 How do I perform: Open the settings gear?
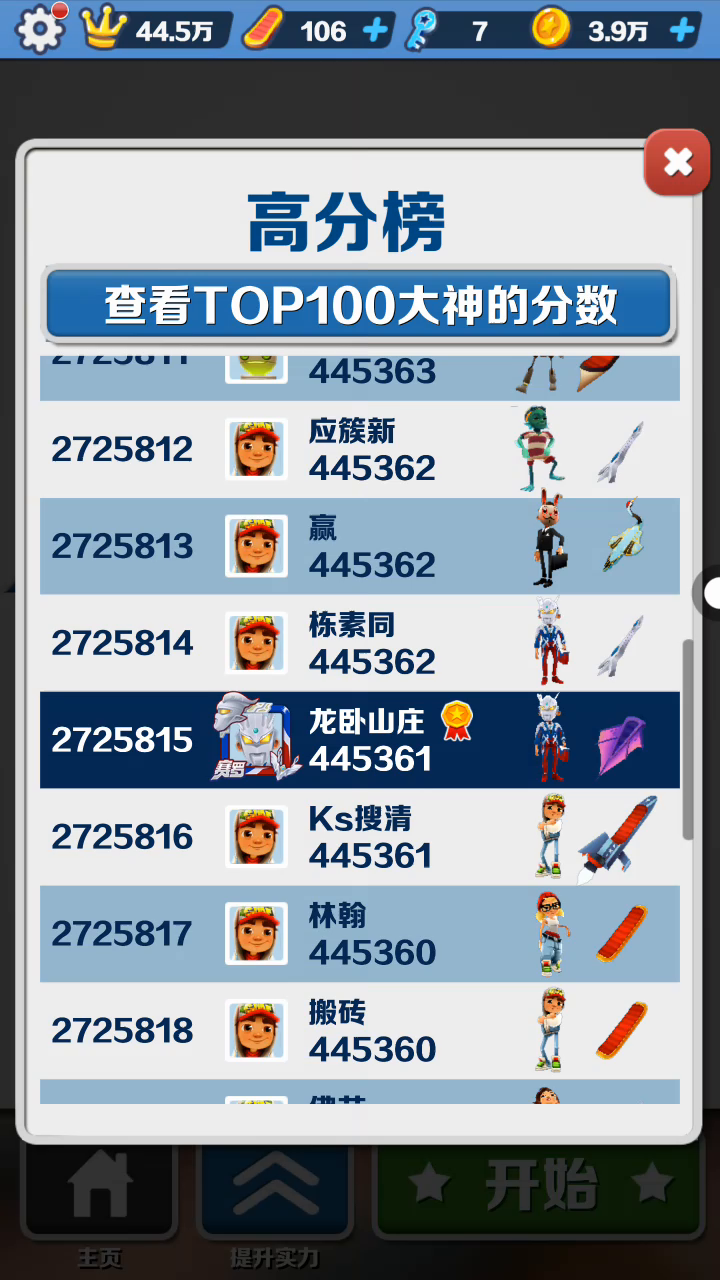click(x=40, y=29)
